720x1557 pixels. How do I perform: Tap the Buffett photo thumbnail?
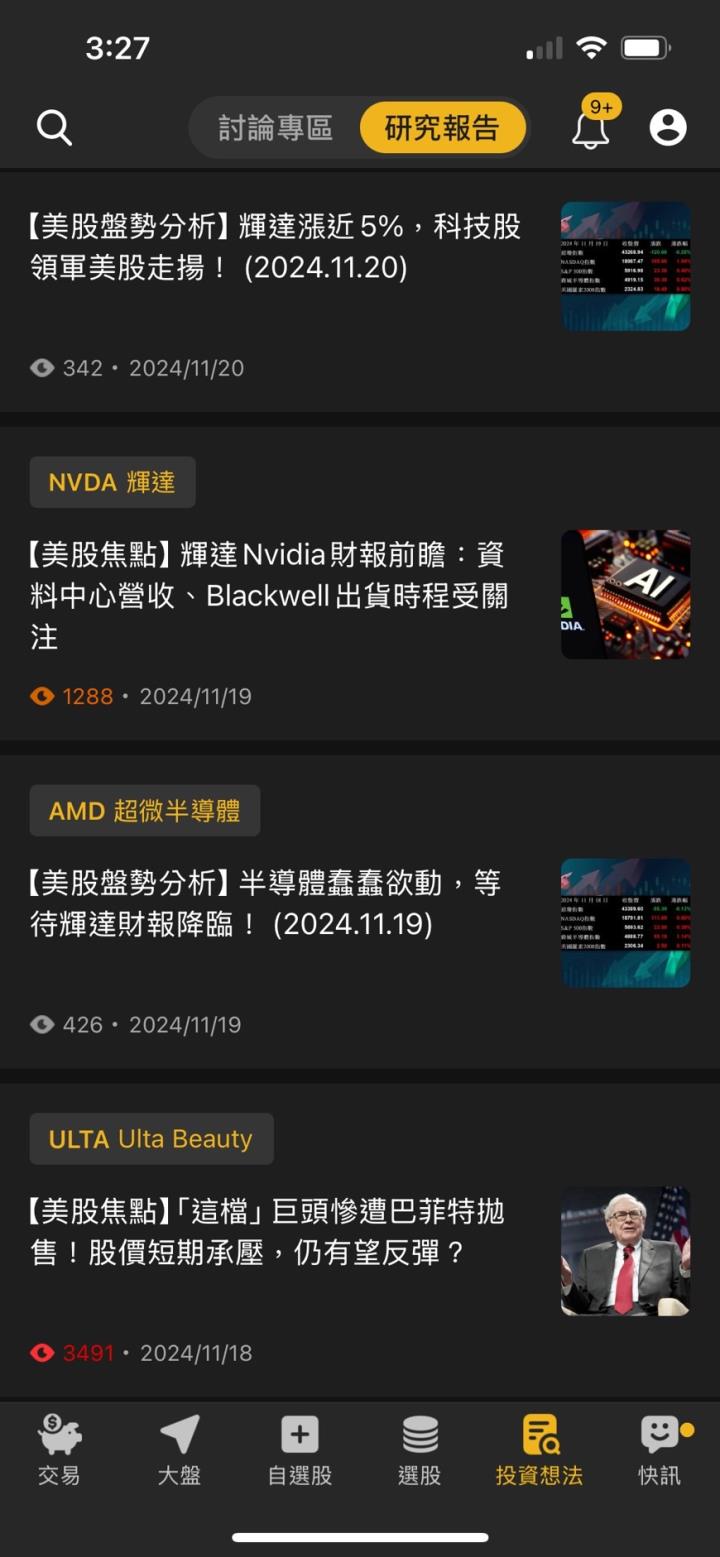tap(625, 1250)
